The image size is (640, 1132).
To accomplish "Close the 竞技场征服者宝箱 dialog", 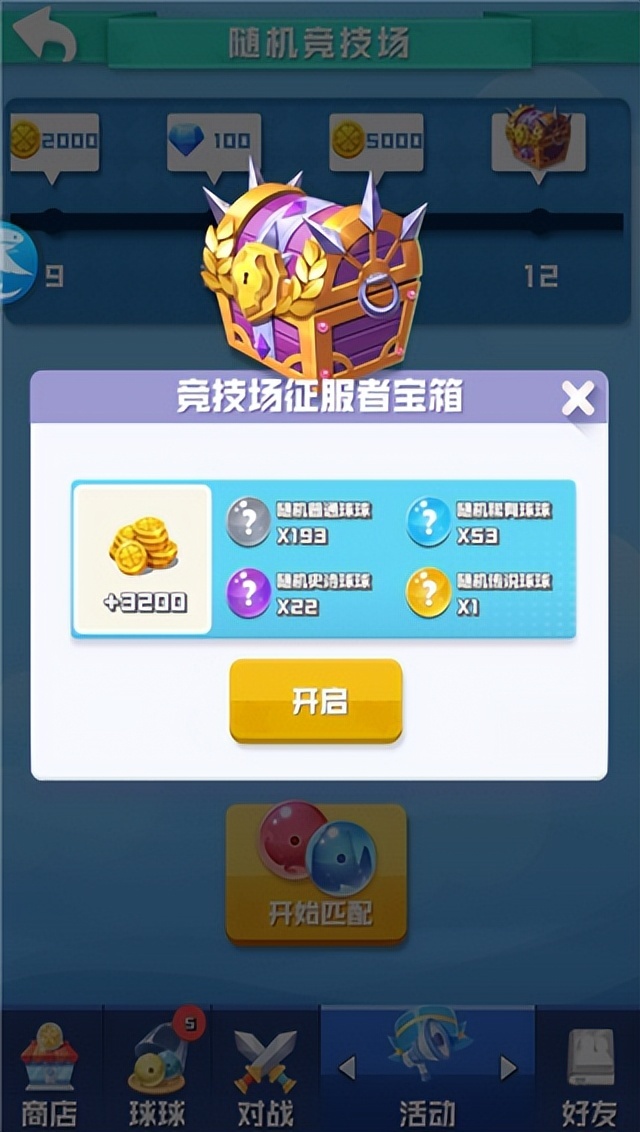I will coord(578,399).
